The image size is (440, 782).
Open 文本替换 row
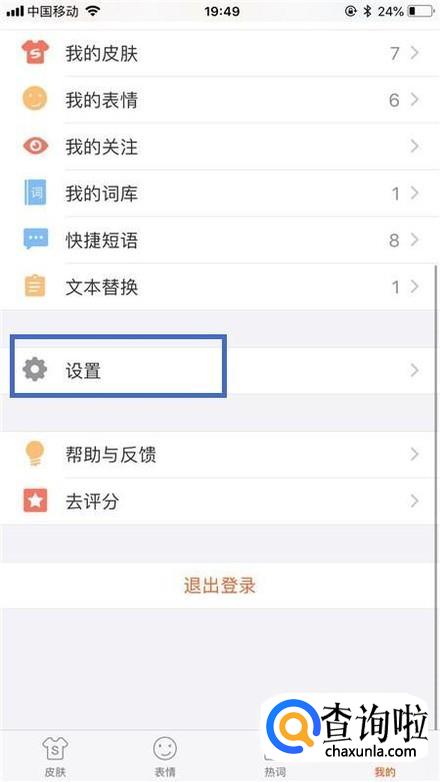click(x=220, y=287)
